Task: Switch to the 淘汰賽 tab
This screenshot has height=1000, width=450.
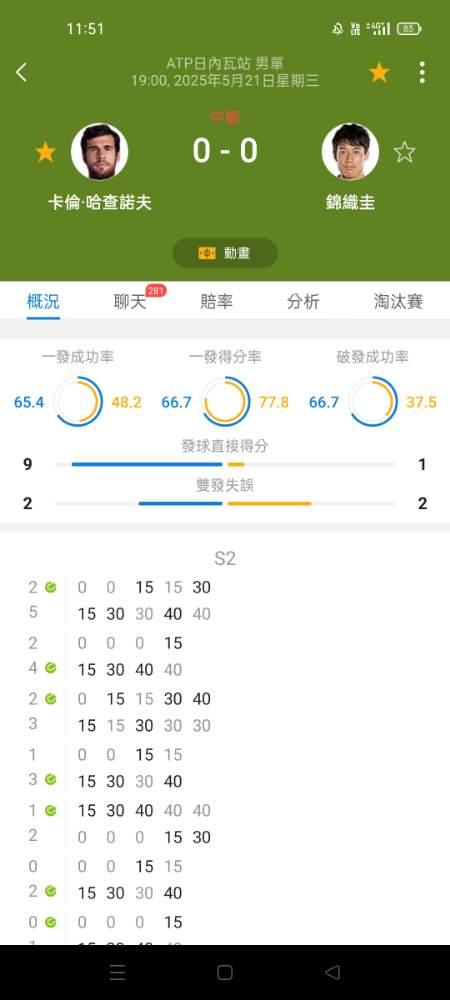Action: tap(398, 302)
